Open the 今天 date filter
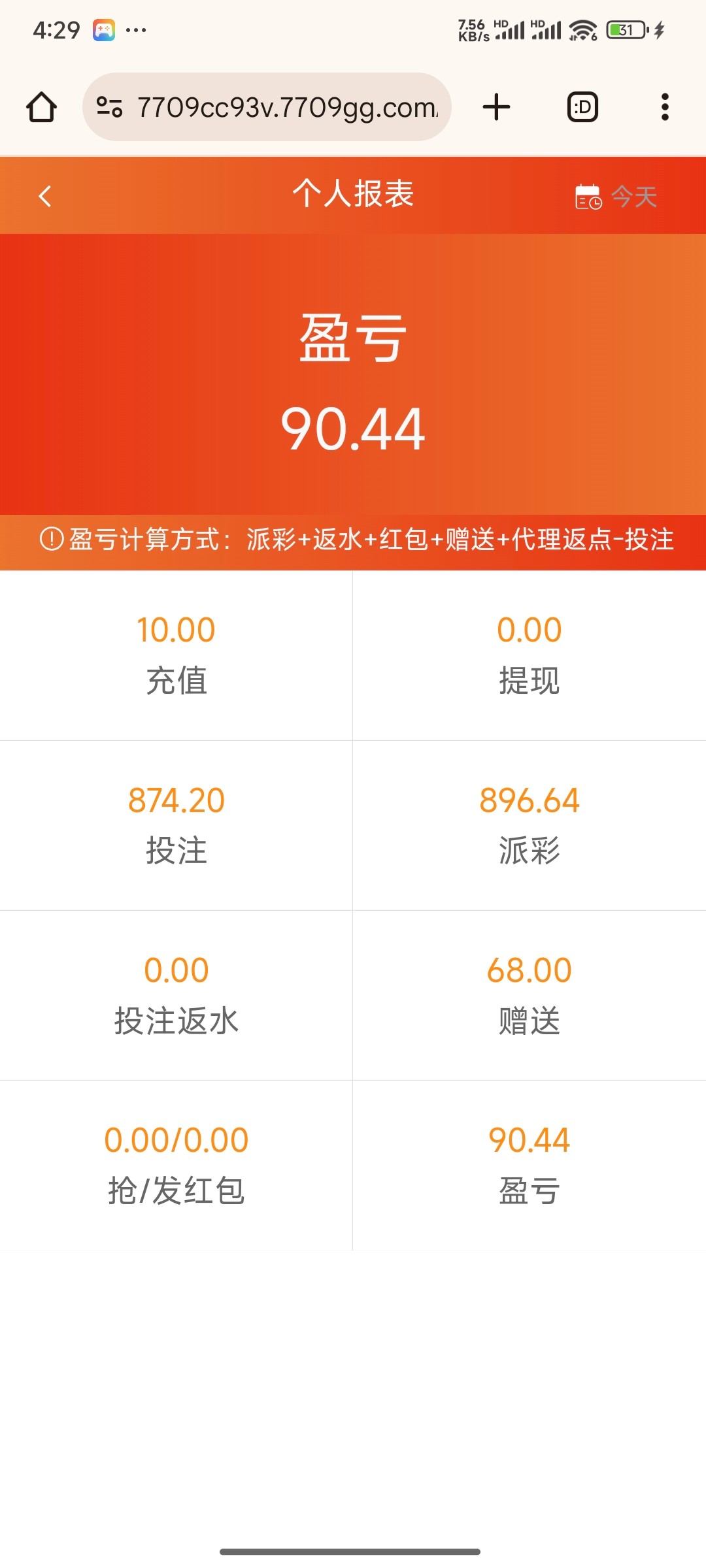This screenshot has height=1568, width=706. click(x=616, y=197)
